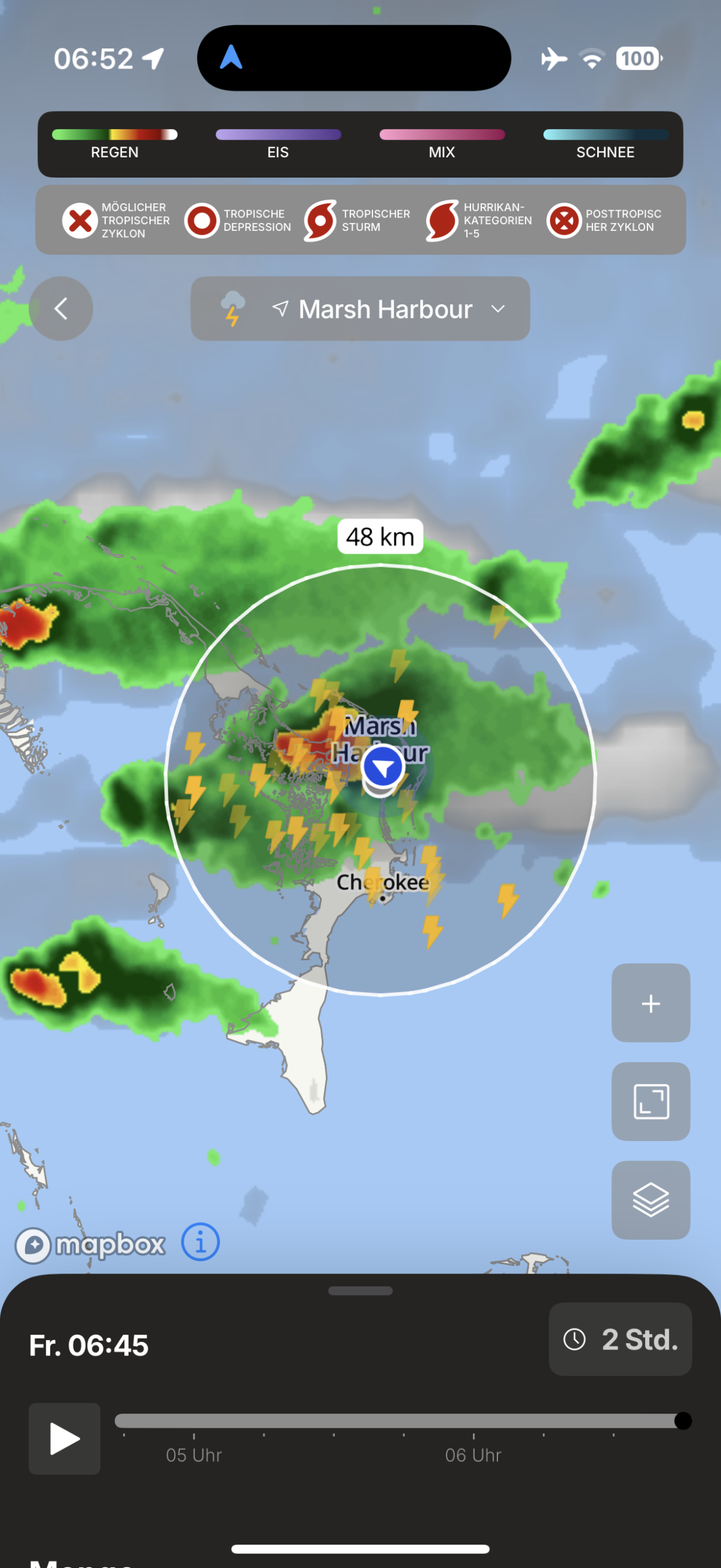
Task: Play the radar animation
Action: pyautogui.click(x=64, y=1438)
